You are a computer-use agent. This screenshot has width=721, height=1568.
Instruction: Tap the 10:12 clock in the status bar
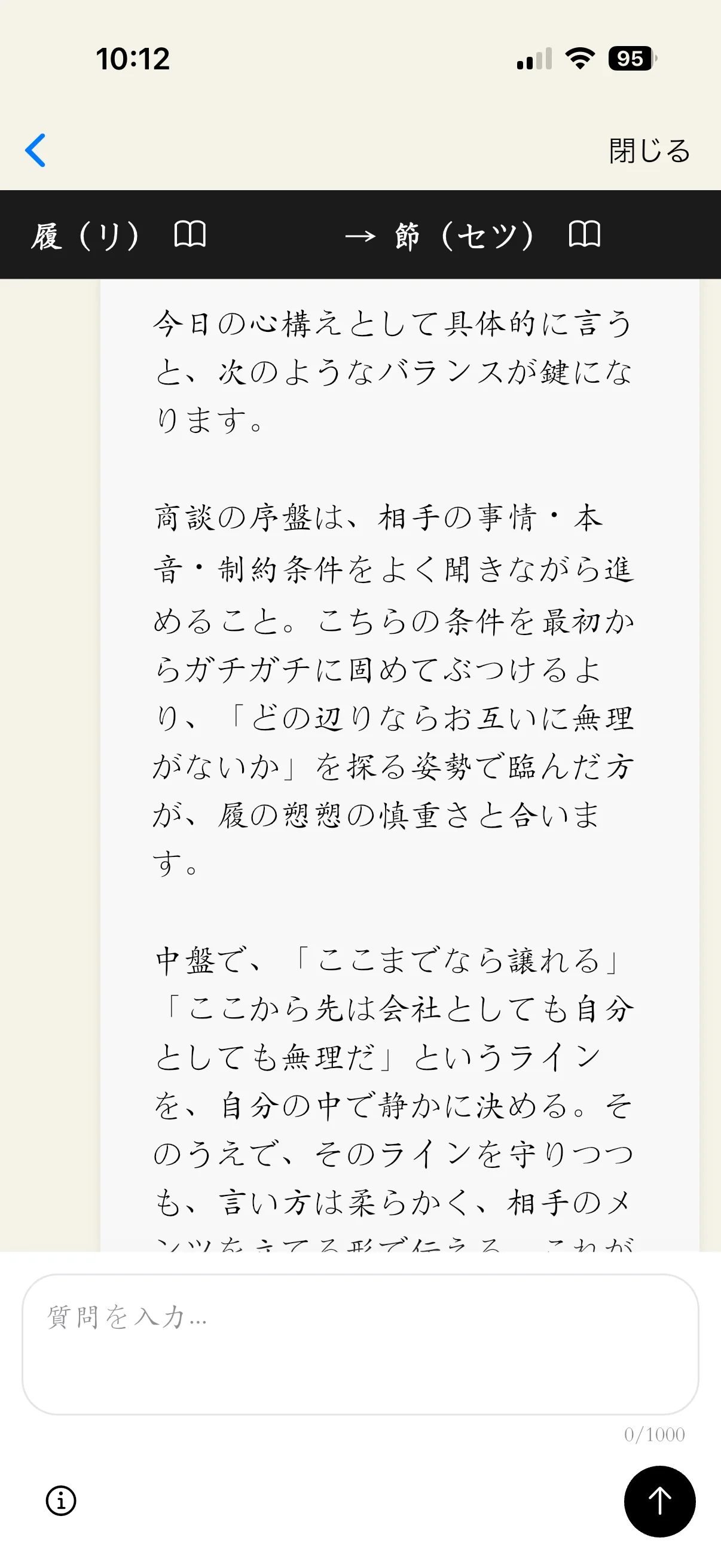[x=132, y=59]
